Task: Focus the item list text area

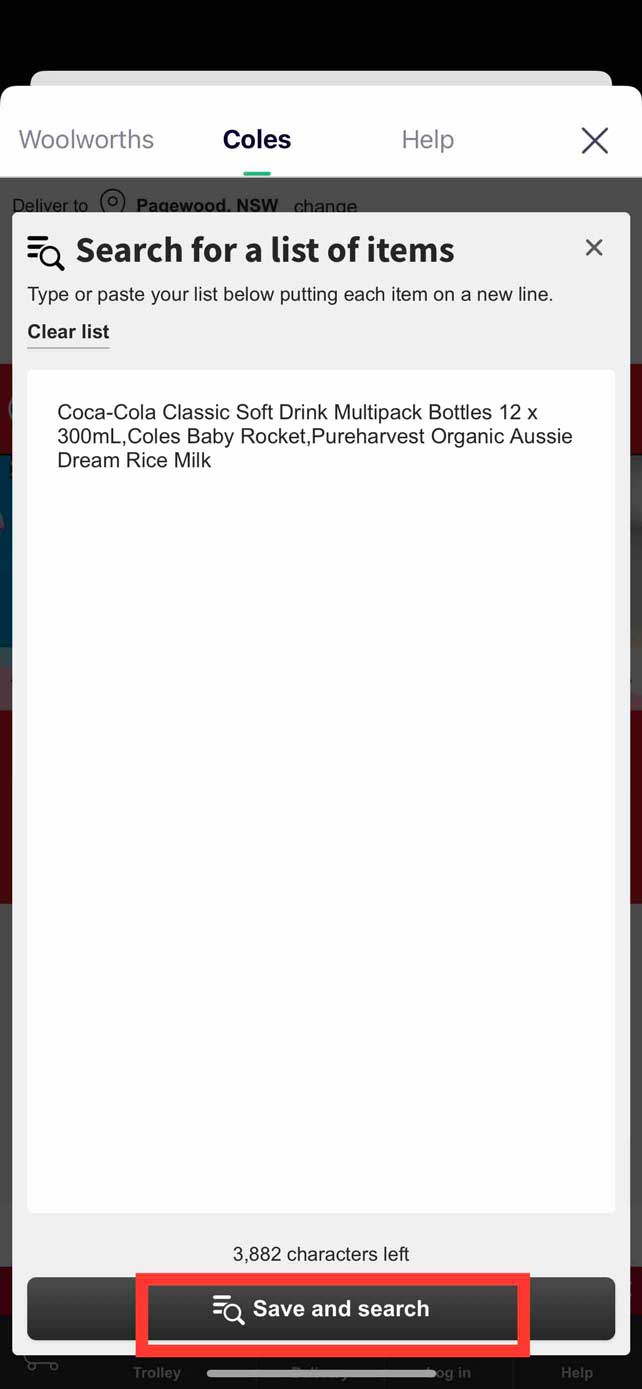Action: coord(321,791)
